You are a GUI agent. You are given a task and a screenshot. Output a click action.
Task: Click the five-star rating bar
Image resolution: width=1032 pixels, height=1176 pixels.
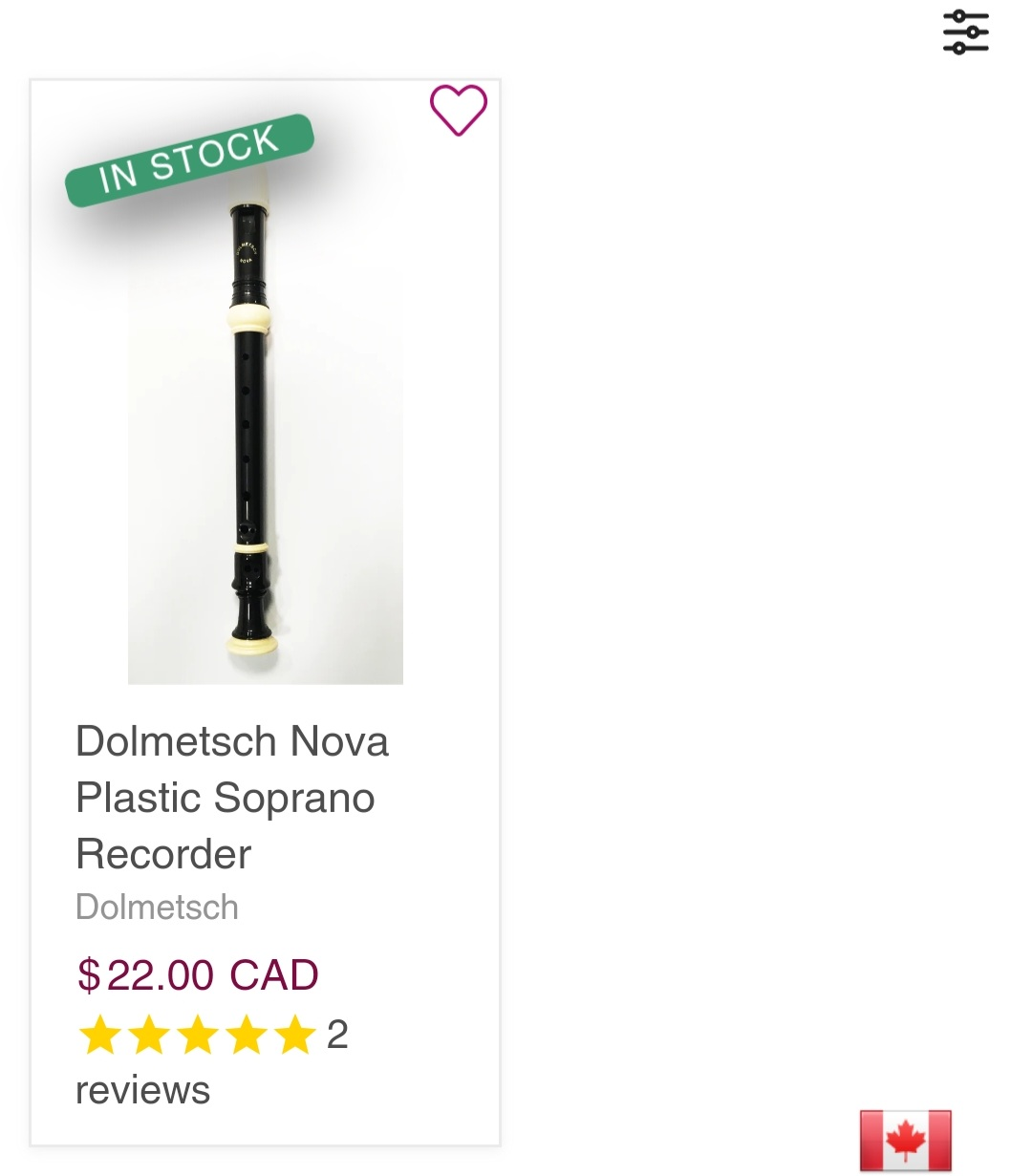click(199, 1034)
